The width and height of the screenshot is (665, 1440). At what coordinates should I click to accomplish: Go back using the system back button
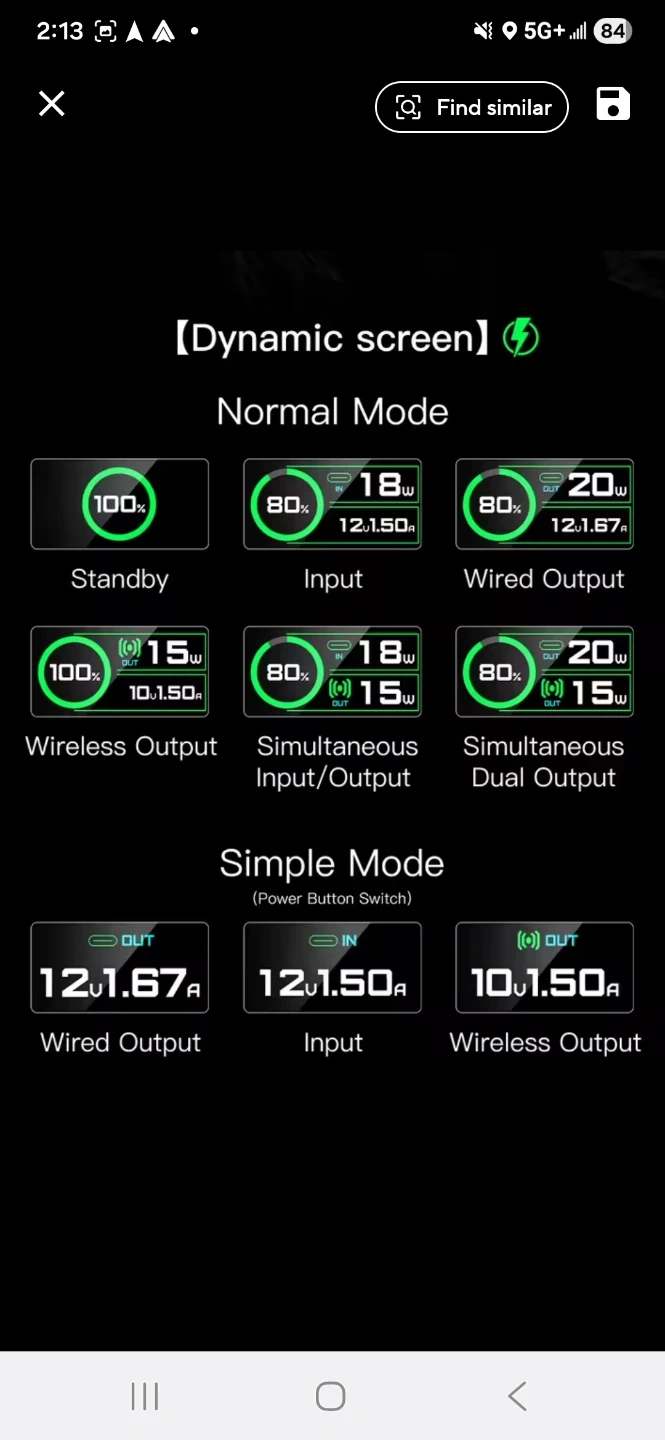(517, 1396)
